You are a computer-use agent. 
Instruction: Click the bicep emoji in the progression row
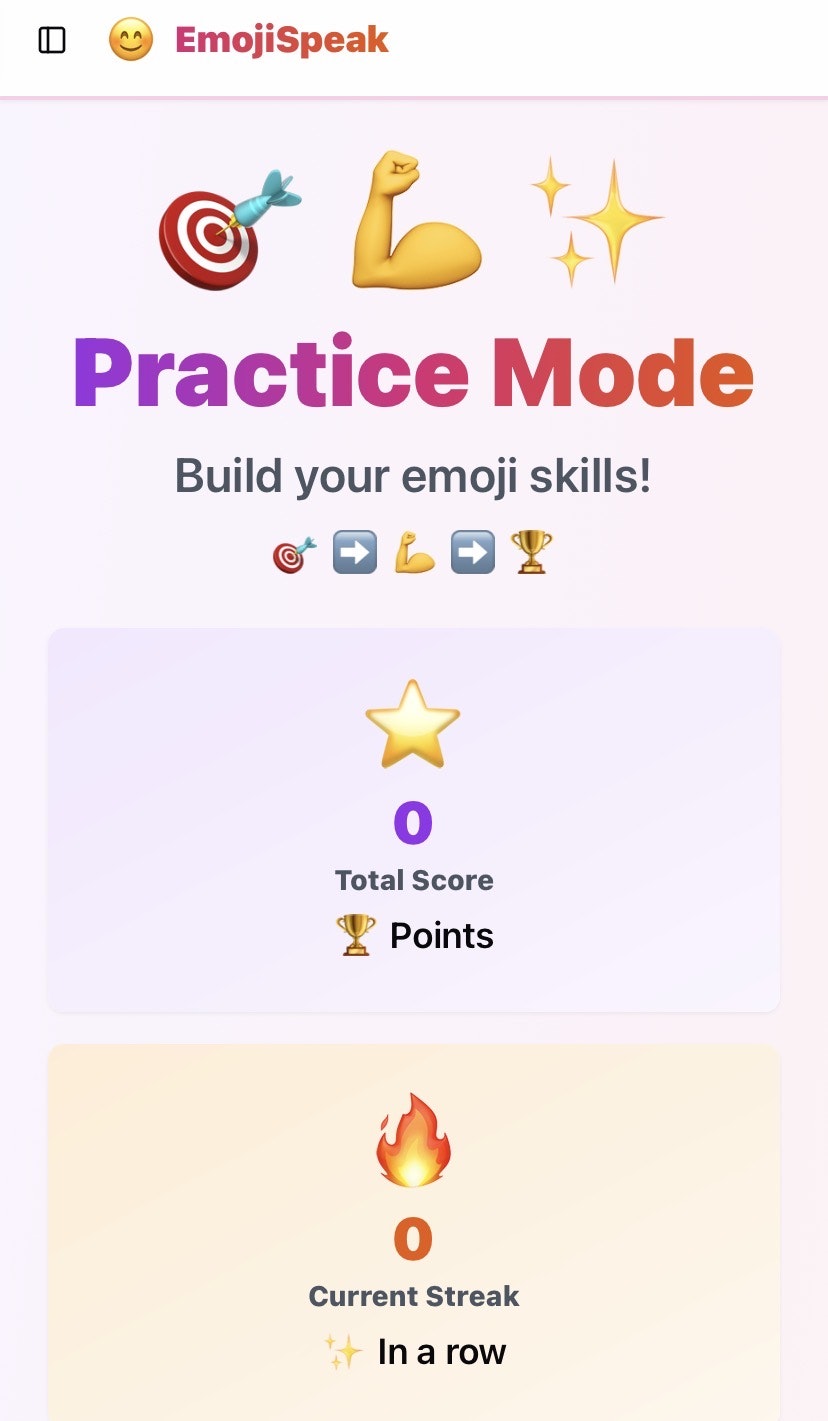point(413,551)
